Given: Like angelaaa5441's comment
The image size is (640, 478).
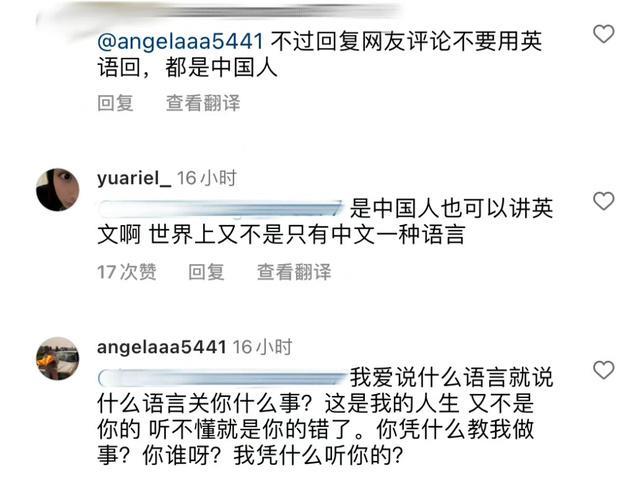Looking at the screenshot, I should 604,370.
